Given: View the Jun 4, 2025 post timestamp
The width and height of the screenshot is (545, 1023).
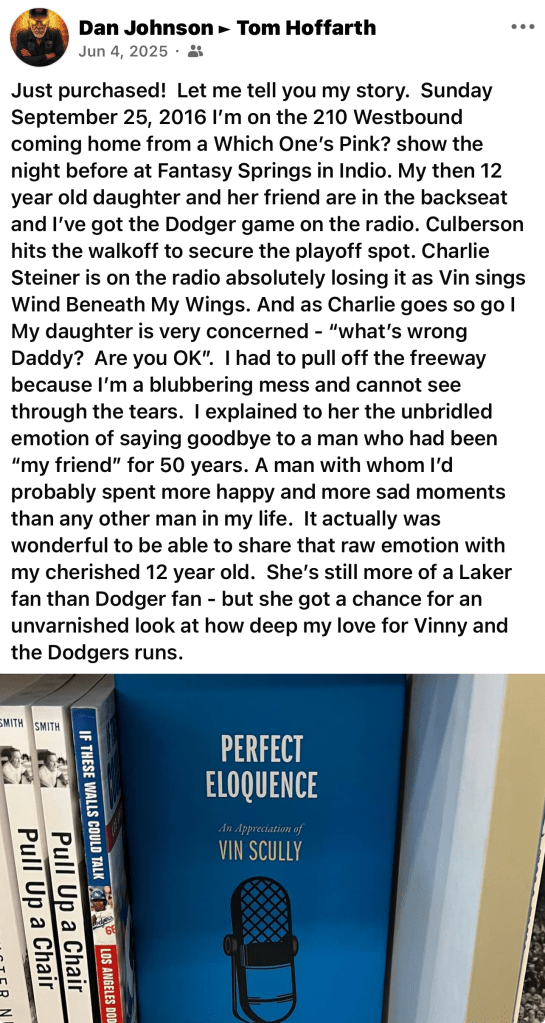Looking at the screenshot, I should [123, 52].
